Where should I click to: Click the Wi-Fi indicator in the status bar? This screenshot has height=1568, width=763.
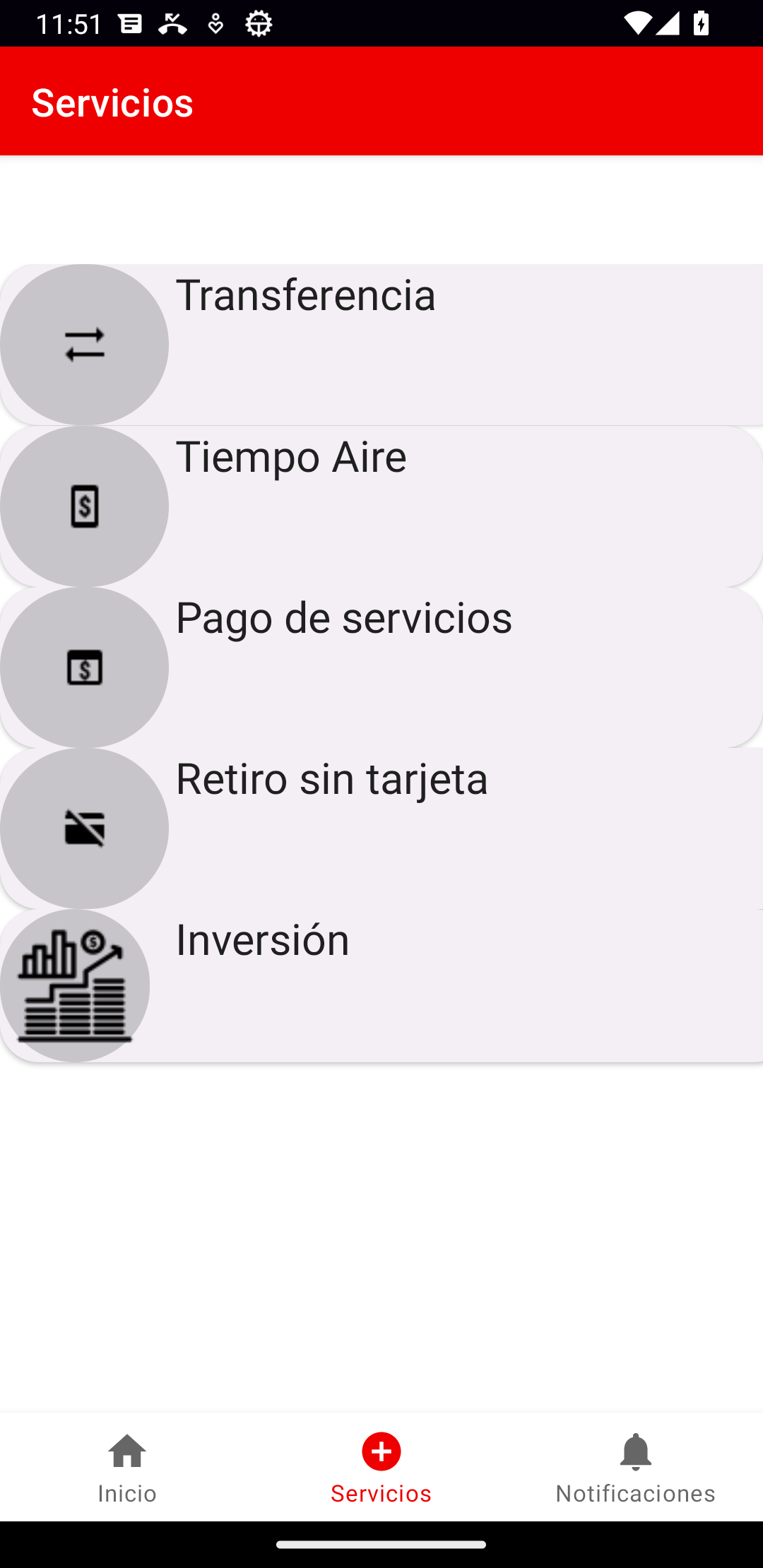click(x=638, y=23)
